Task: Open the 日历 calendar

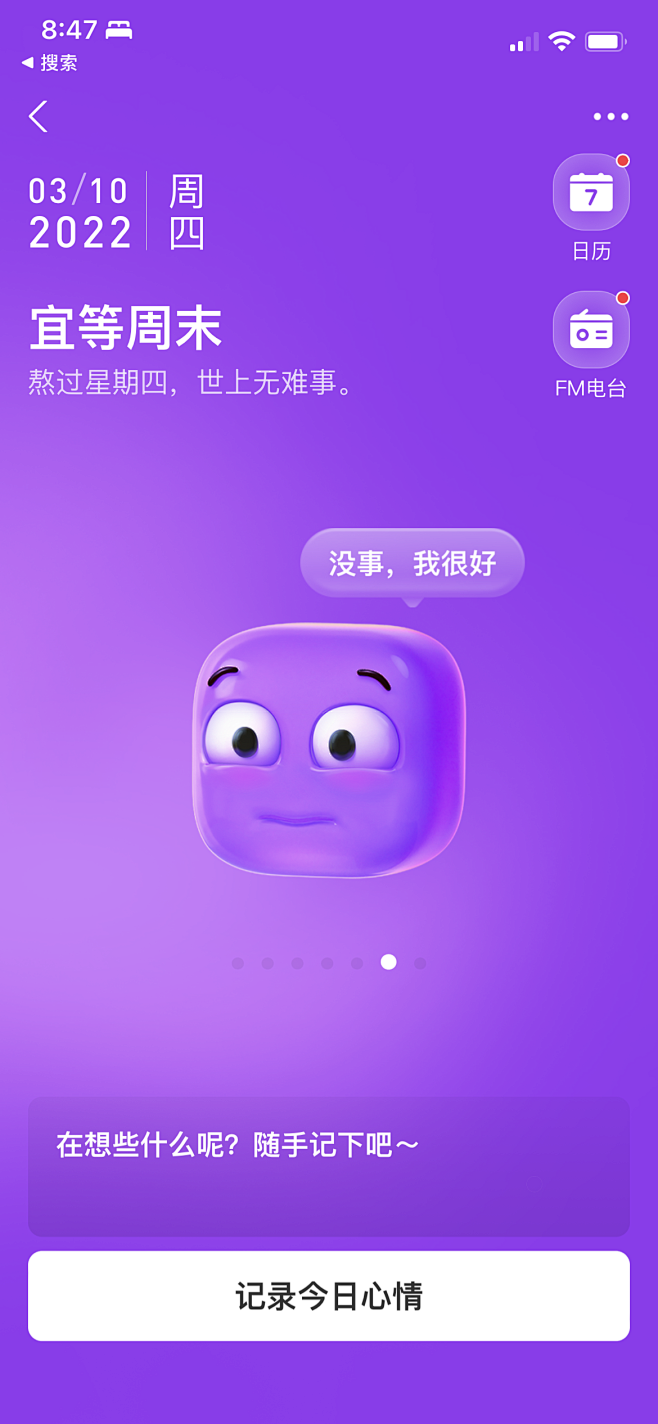Action: (591, 192)
